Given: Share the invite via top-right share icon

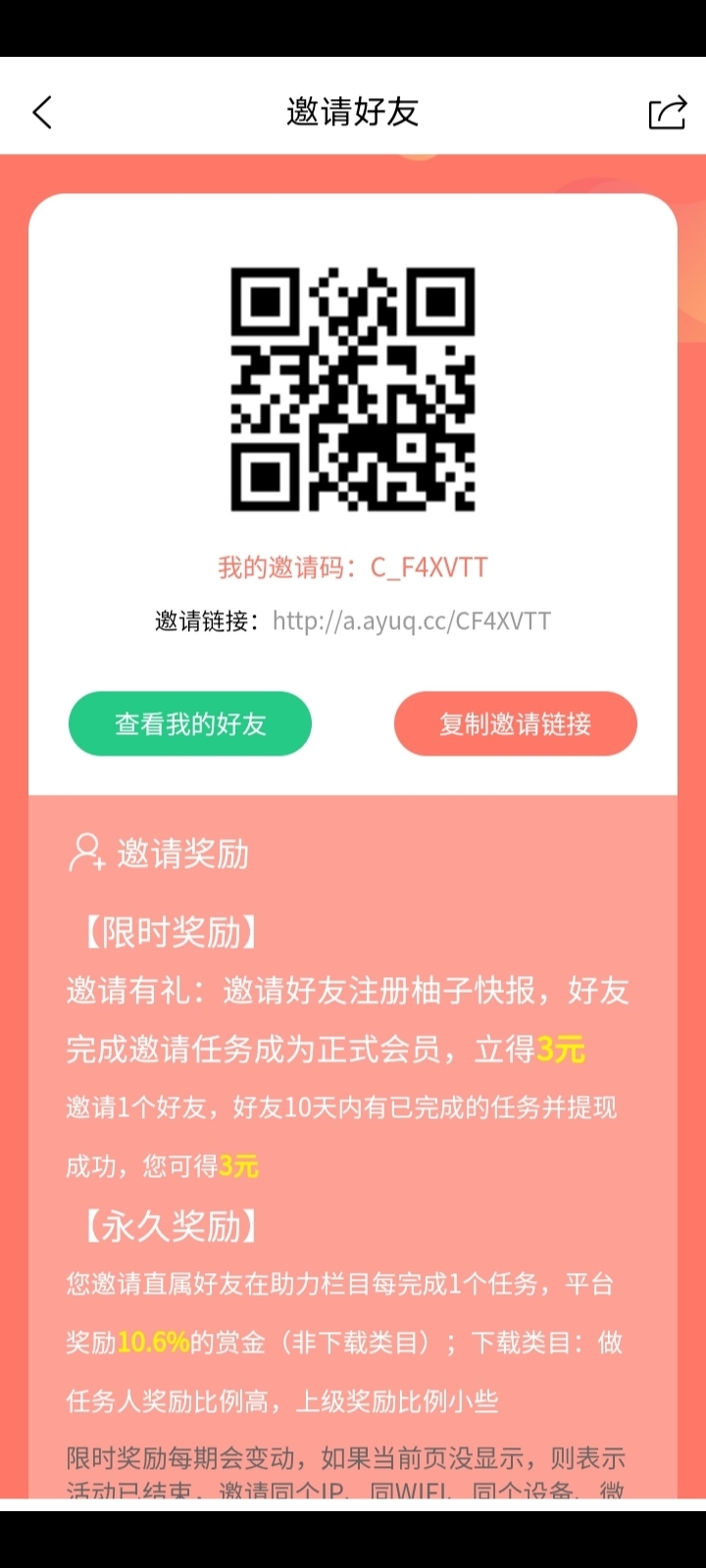Looking at the screenshot, I should (667, 113).
